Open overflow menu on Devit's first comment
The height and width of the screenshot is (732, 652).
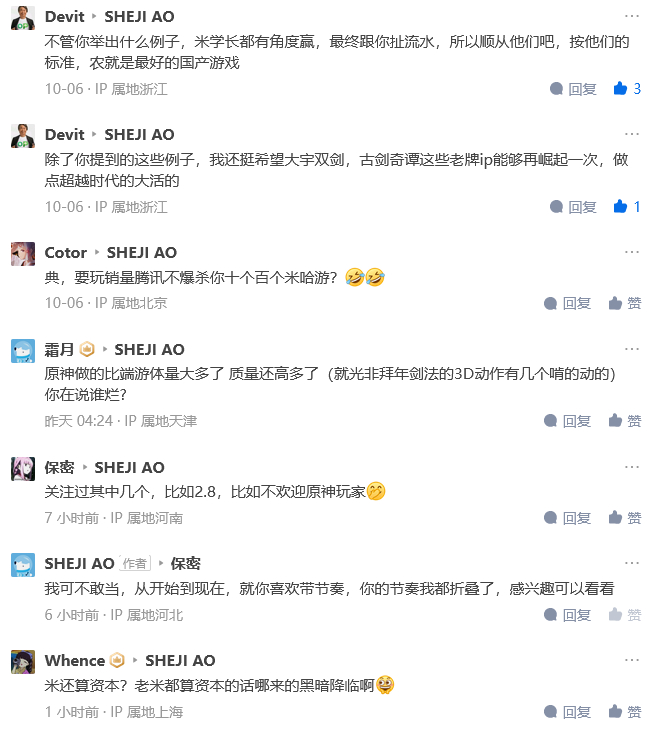point(631,16)
